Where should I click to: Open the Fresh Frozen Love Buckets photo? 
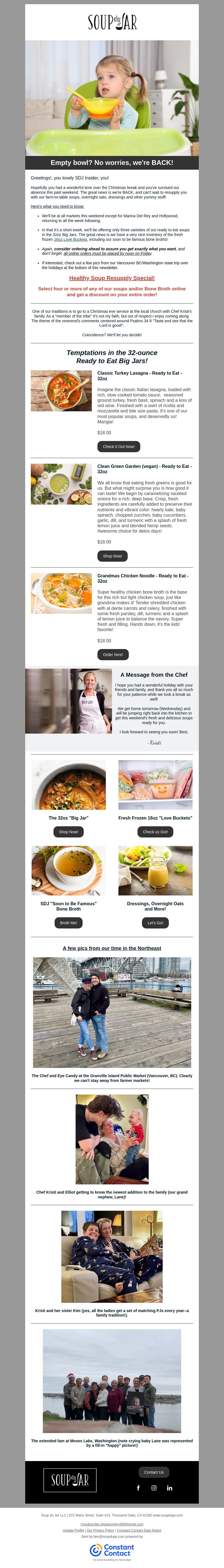155,785
